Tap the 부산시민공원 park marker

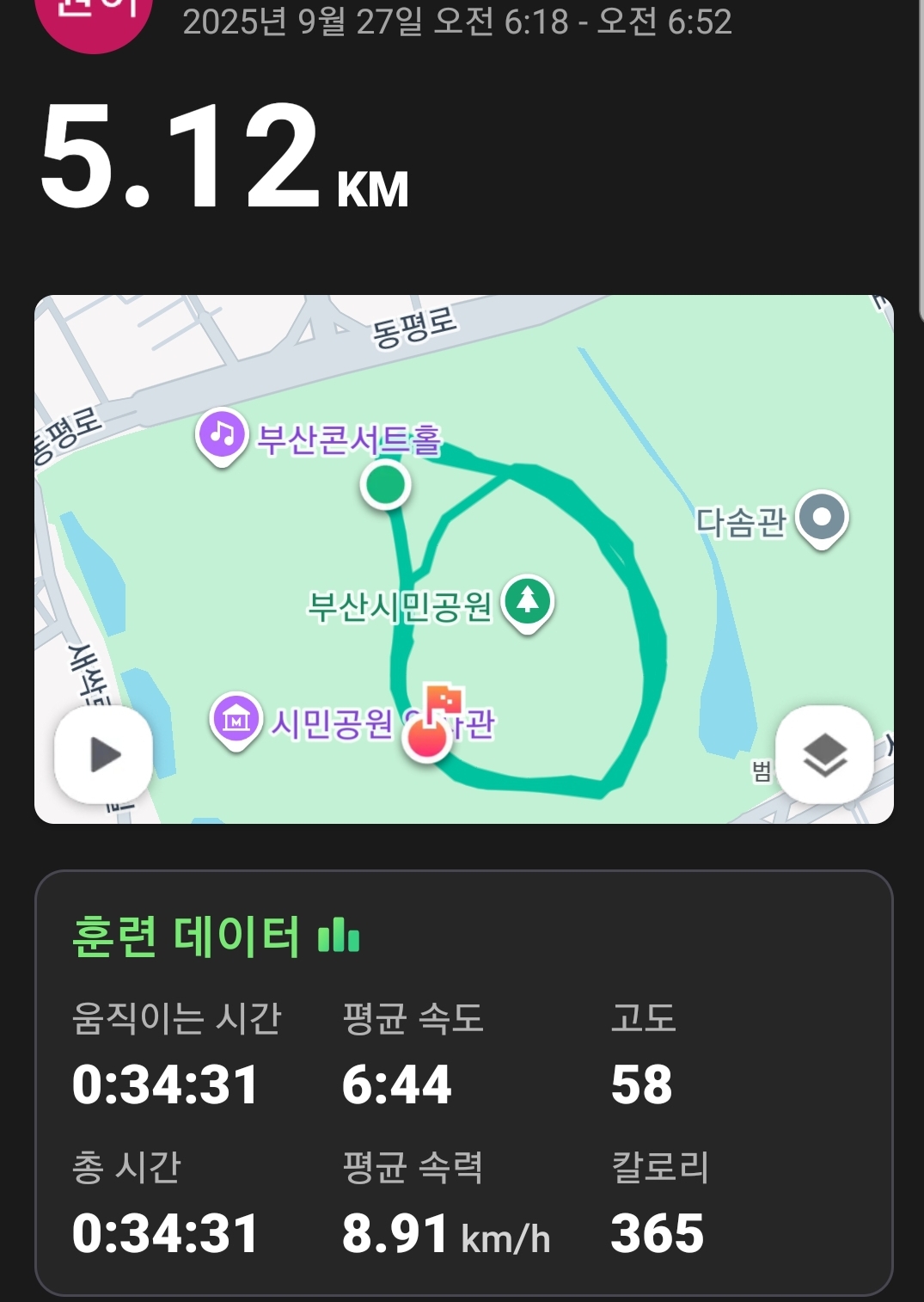tap(527, 601)
